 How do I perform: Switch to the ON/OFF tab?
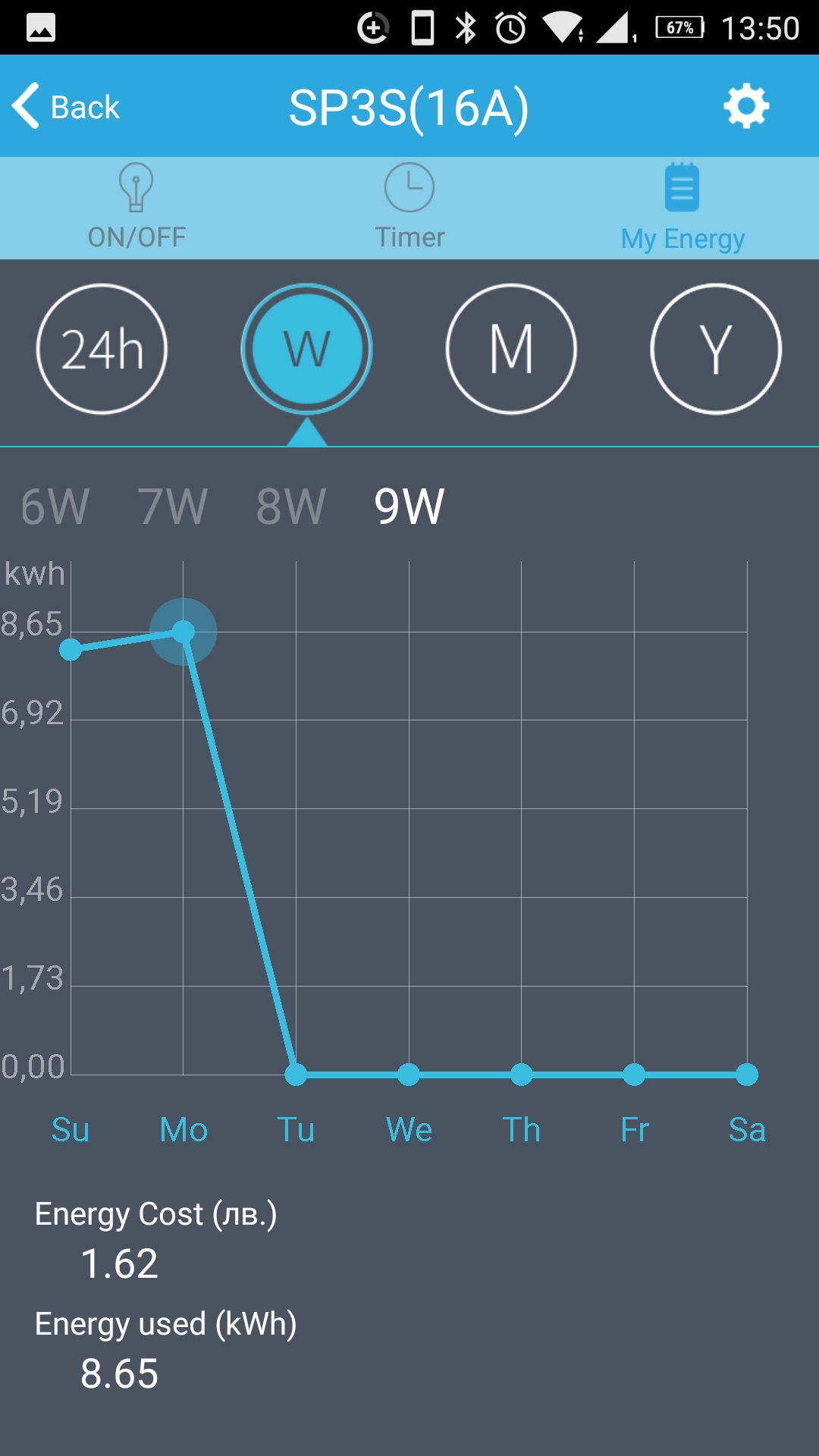pyautogui.click(x=136, y=208)
